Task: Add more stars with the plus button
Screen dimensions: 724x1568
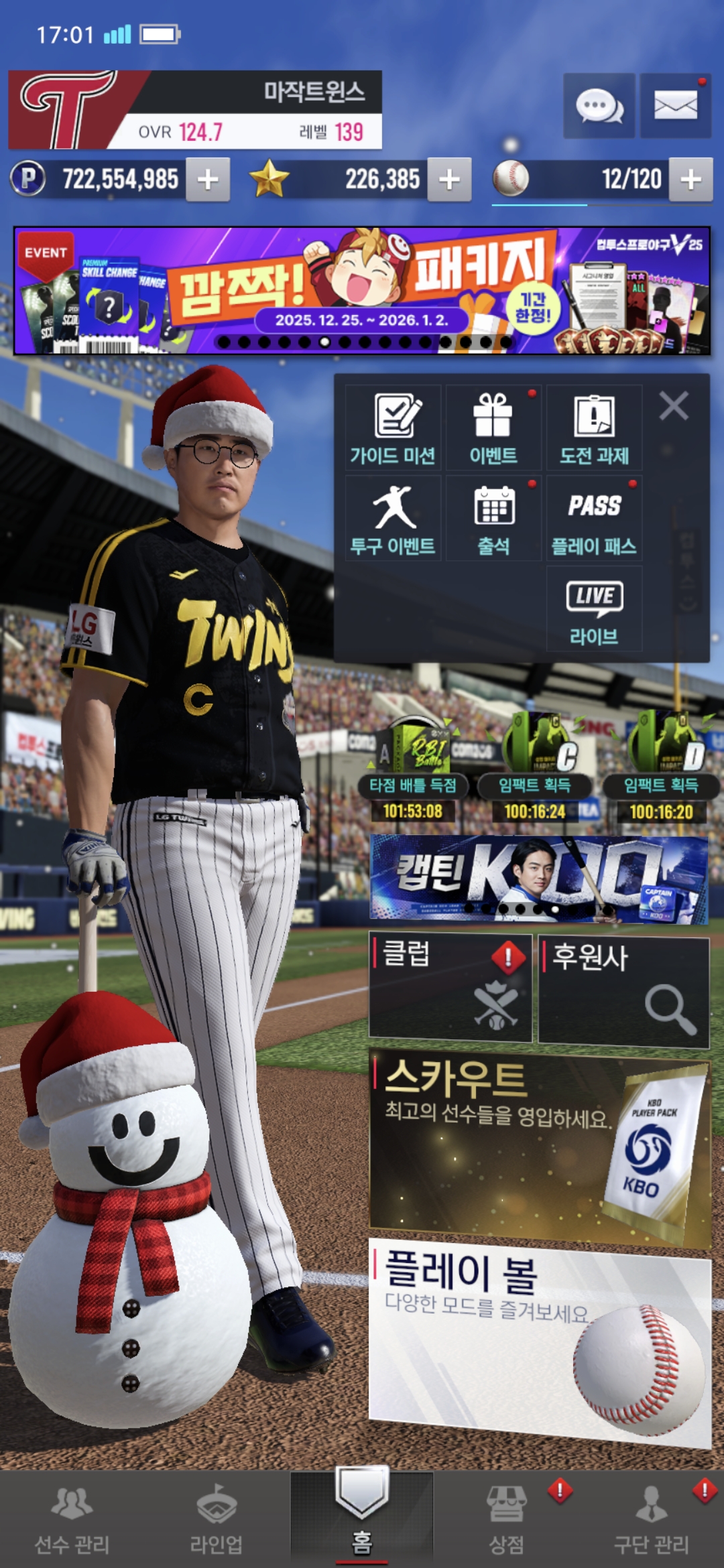Action: pos(449,180)
